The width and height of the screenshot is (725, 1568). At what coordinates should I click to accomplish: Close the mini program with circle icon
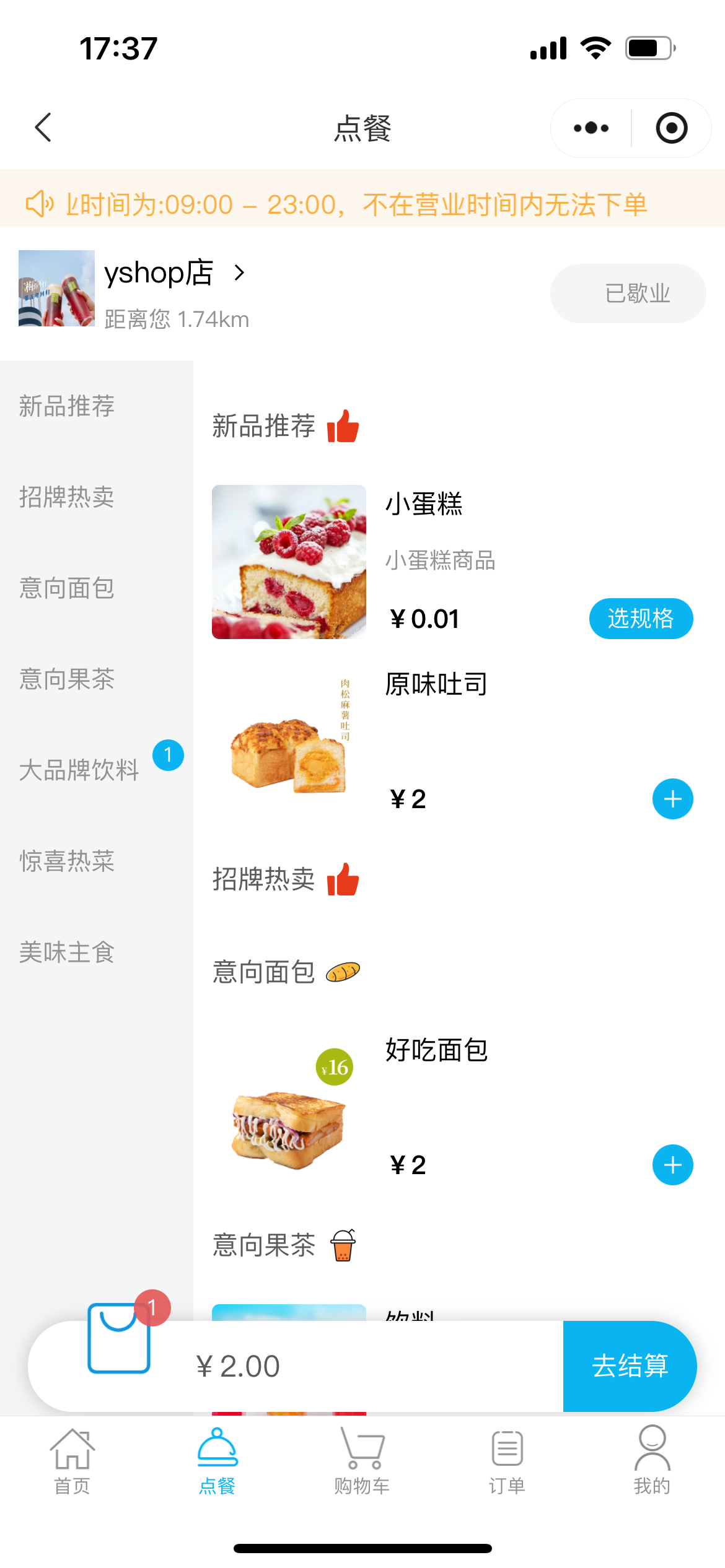tap(671, 128)
